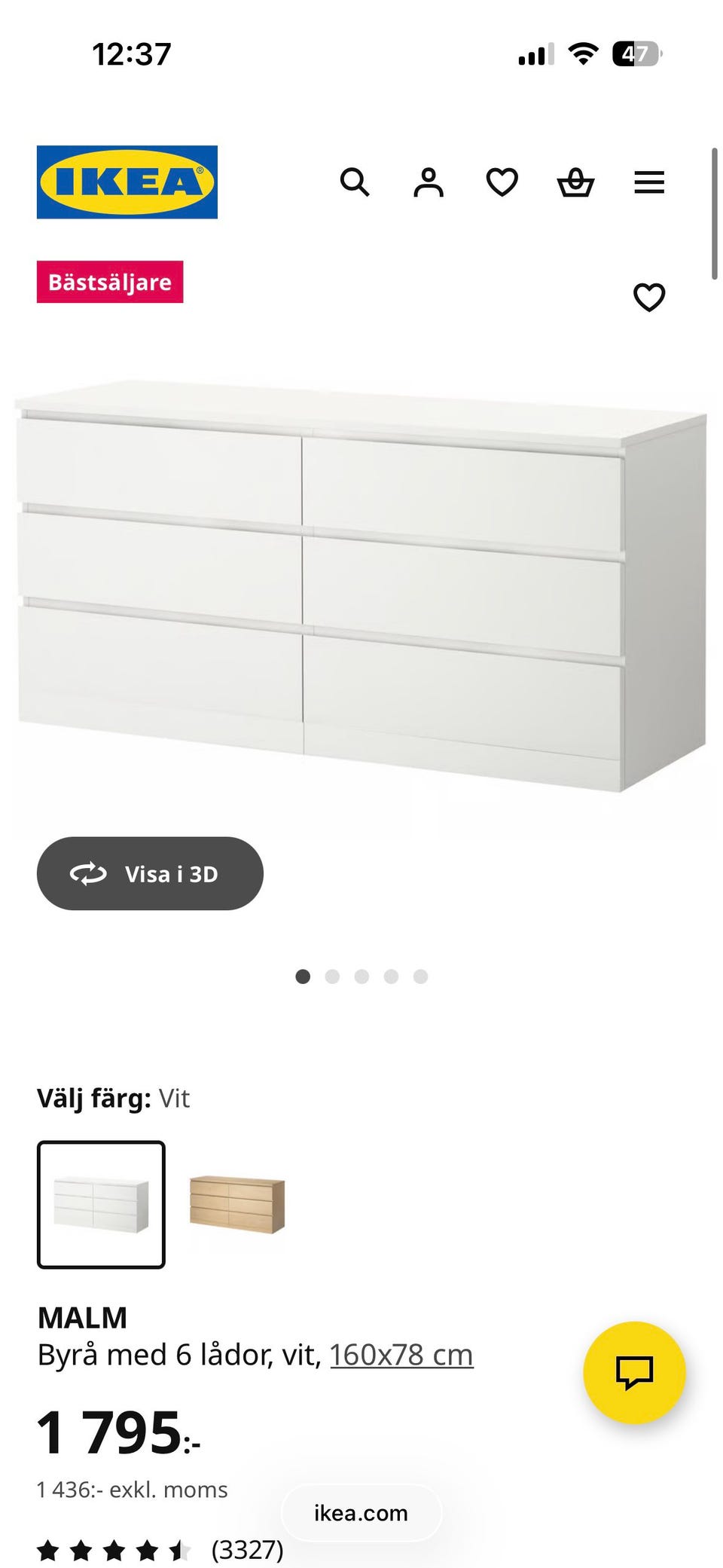Open the shopping bag
Image resolution: width=723 pixels, height=1568 pixels.
[x=575, y=182]
